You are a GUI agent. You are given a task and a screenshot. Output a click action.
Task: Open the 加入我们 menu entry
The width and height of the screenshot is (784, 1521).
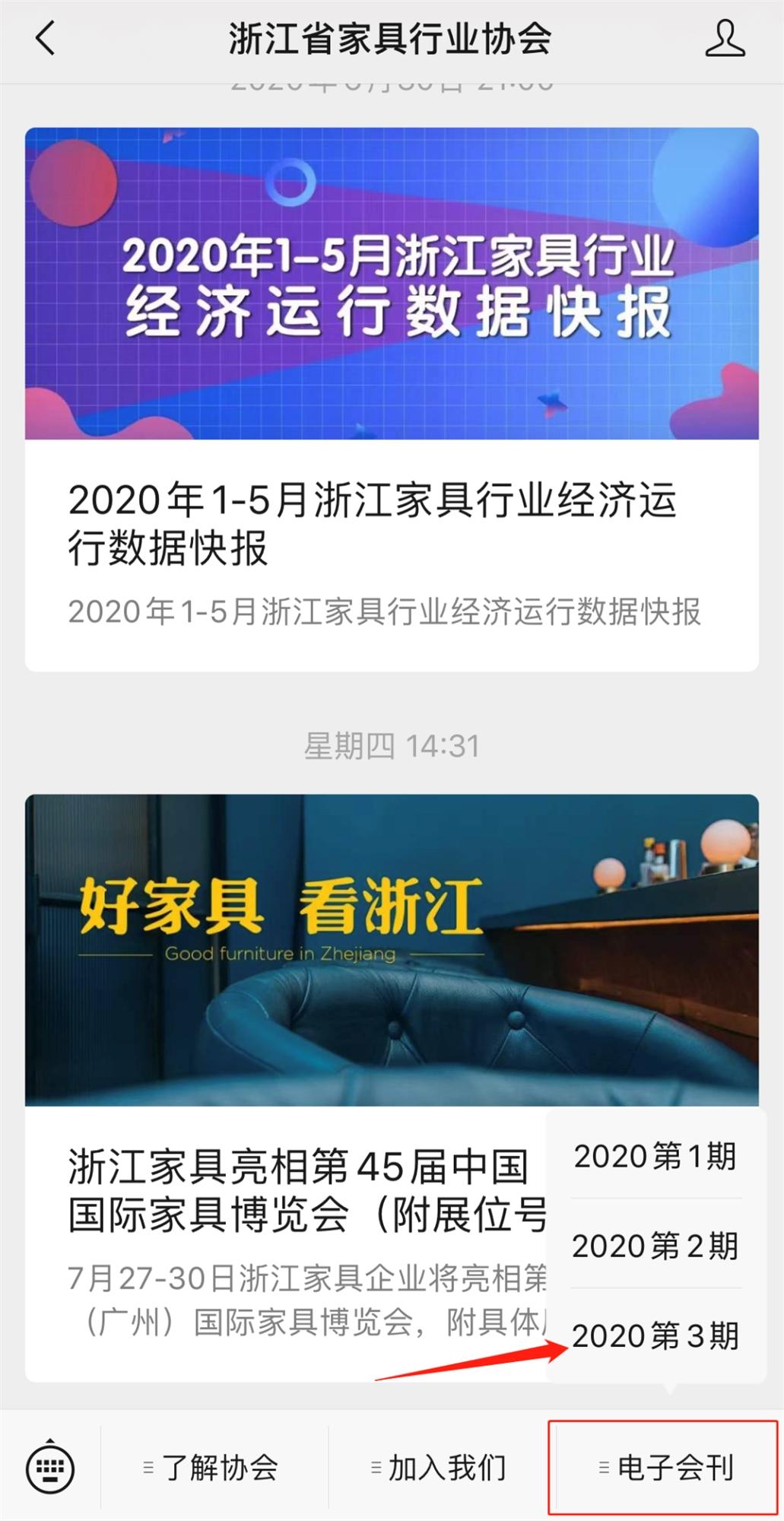tap(440, 1466)
